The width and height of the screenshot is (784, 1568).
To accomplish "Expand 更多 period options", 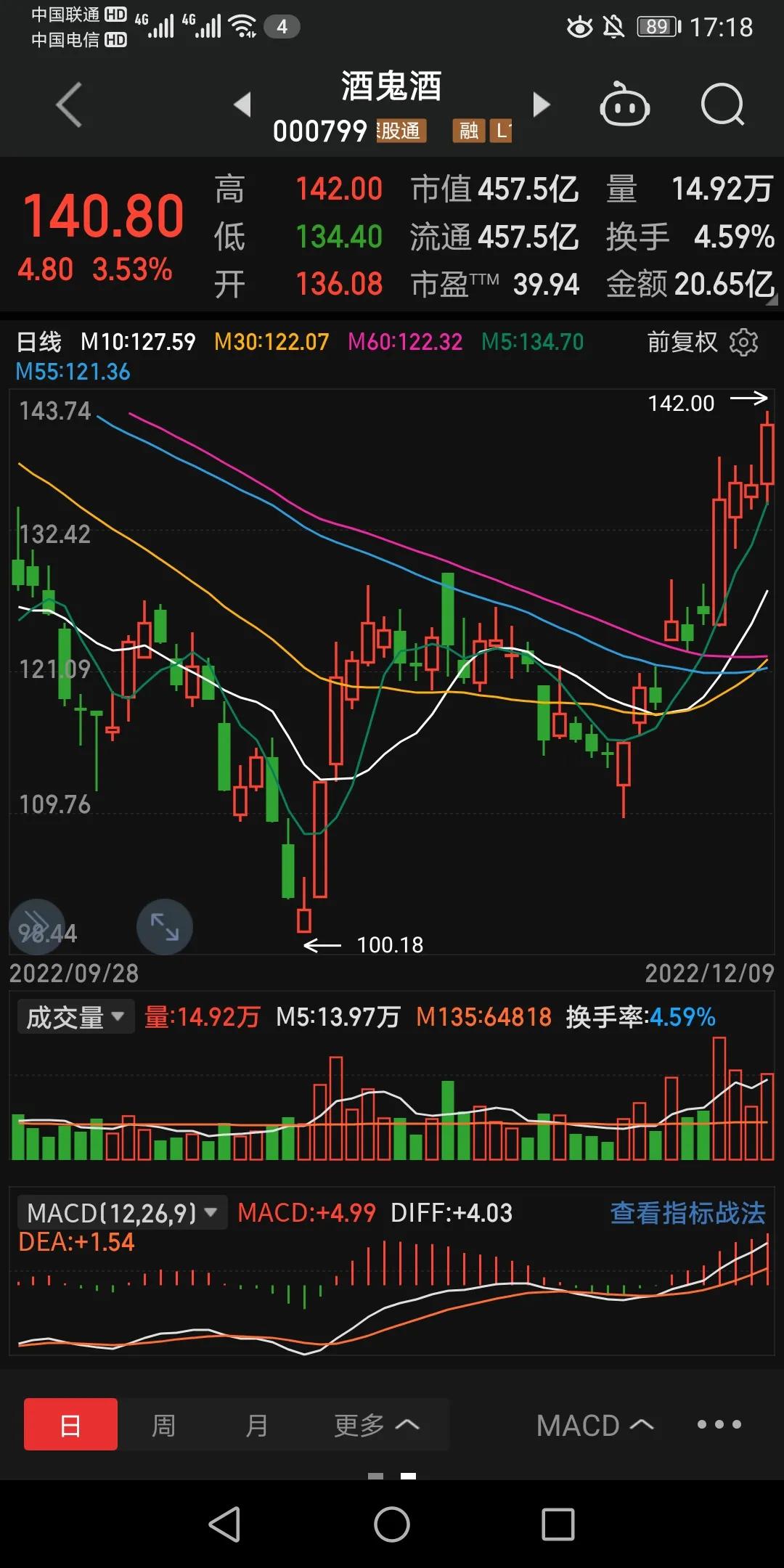I will coord(376,1425).
